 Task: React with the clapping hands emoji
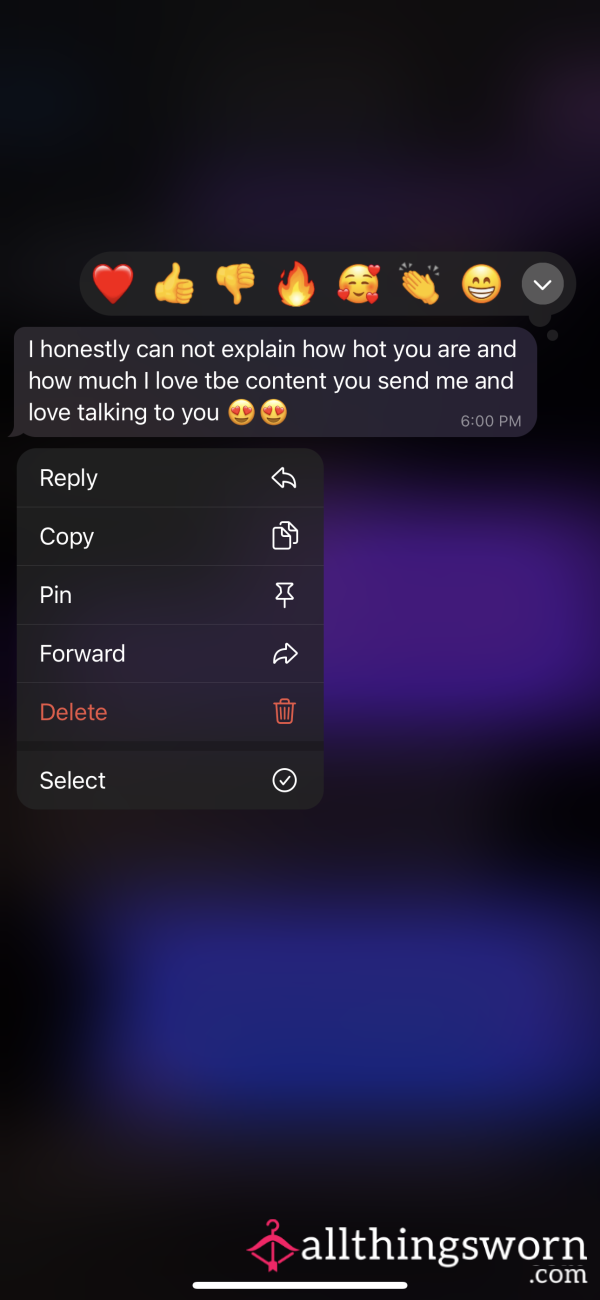[420, 285]
